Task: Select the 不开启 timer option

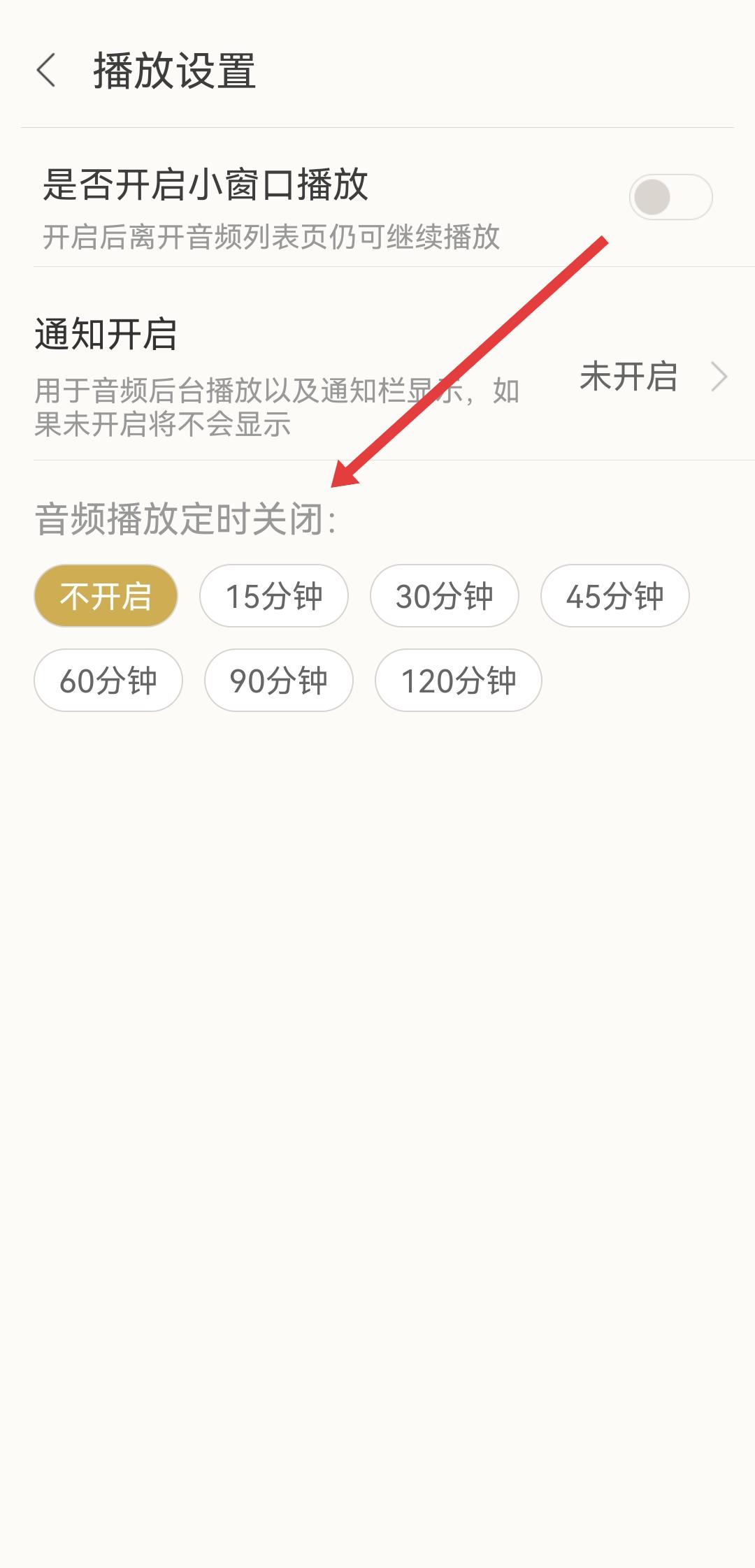Action: 106,596
